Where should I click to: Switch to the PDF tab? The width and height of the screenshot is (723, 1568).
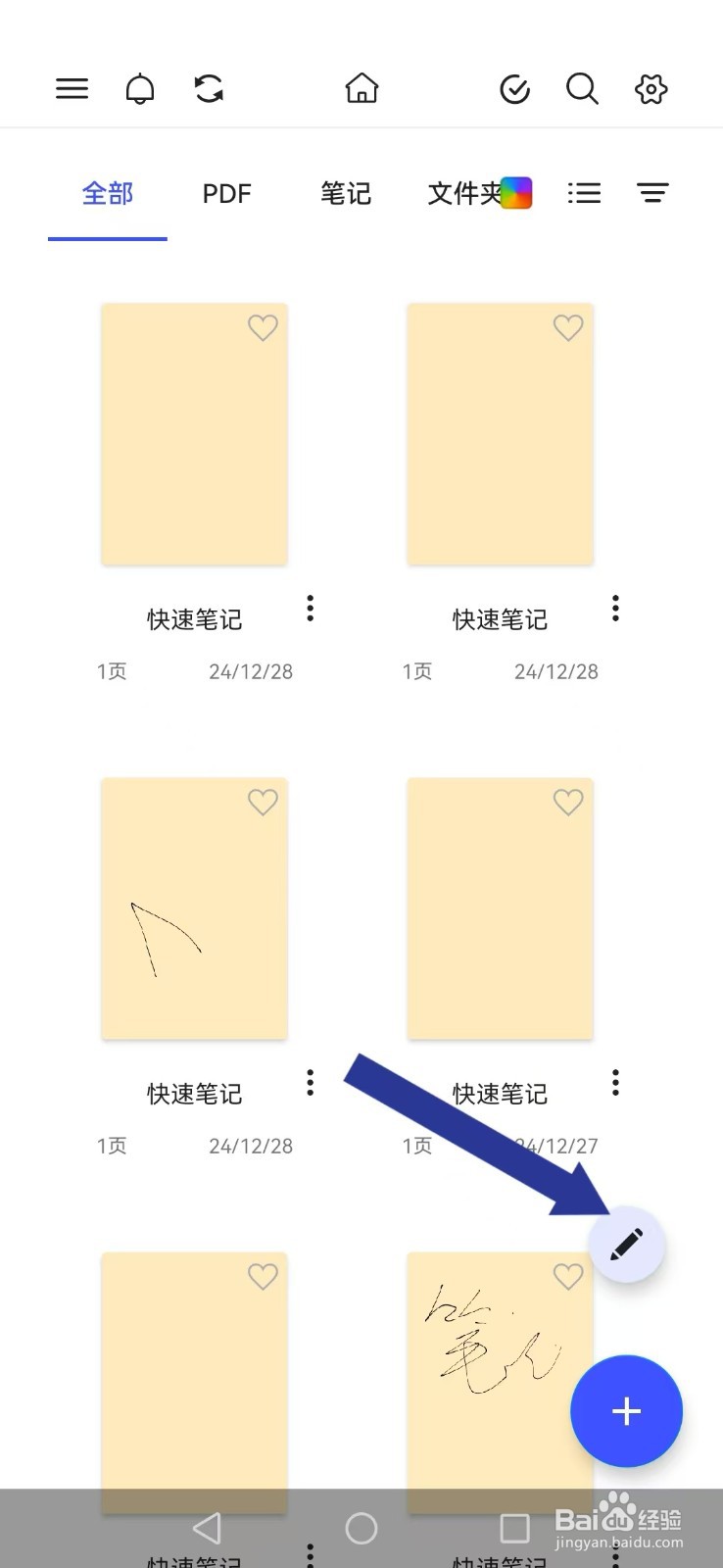(x=226, y=193)
